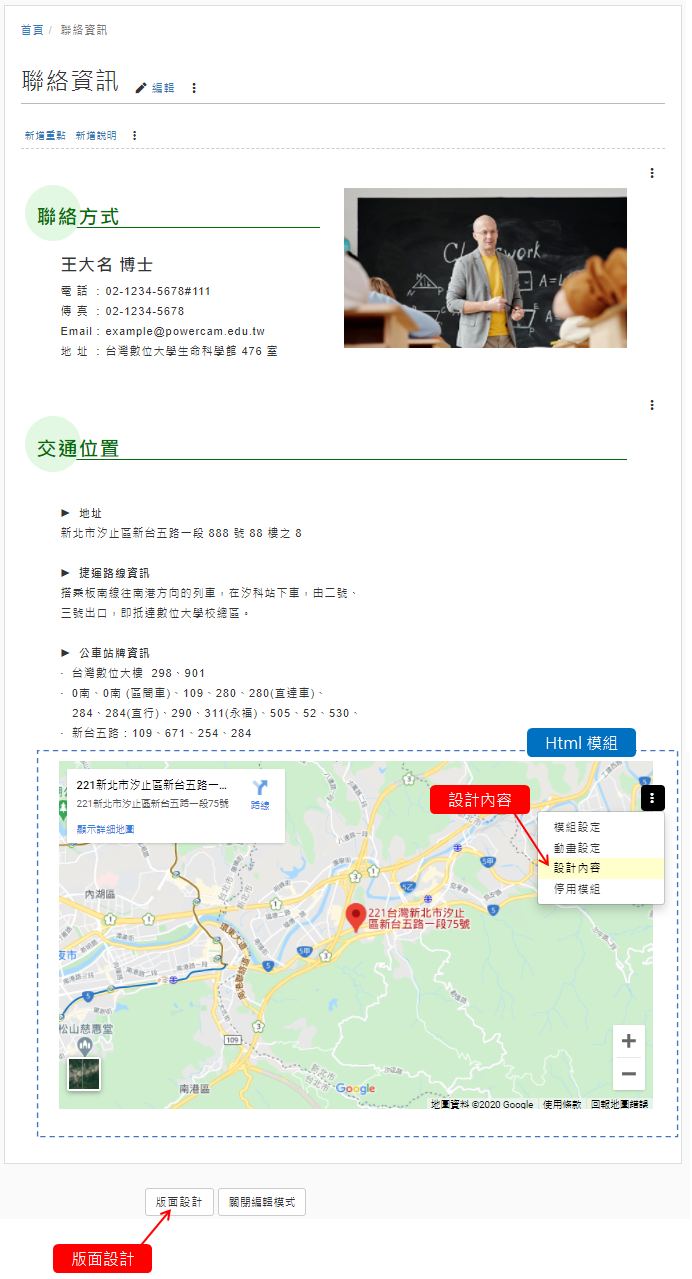Open the 回報地圖錯誤 link on the map

tap(619, 1104)
